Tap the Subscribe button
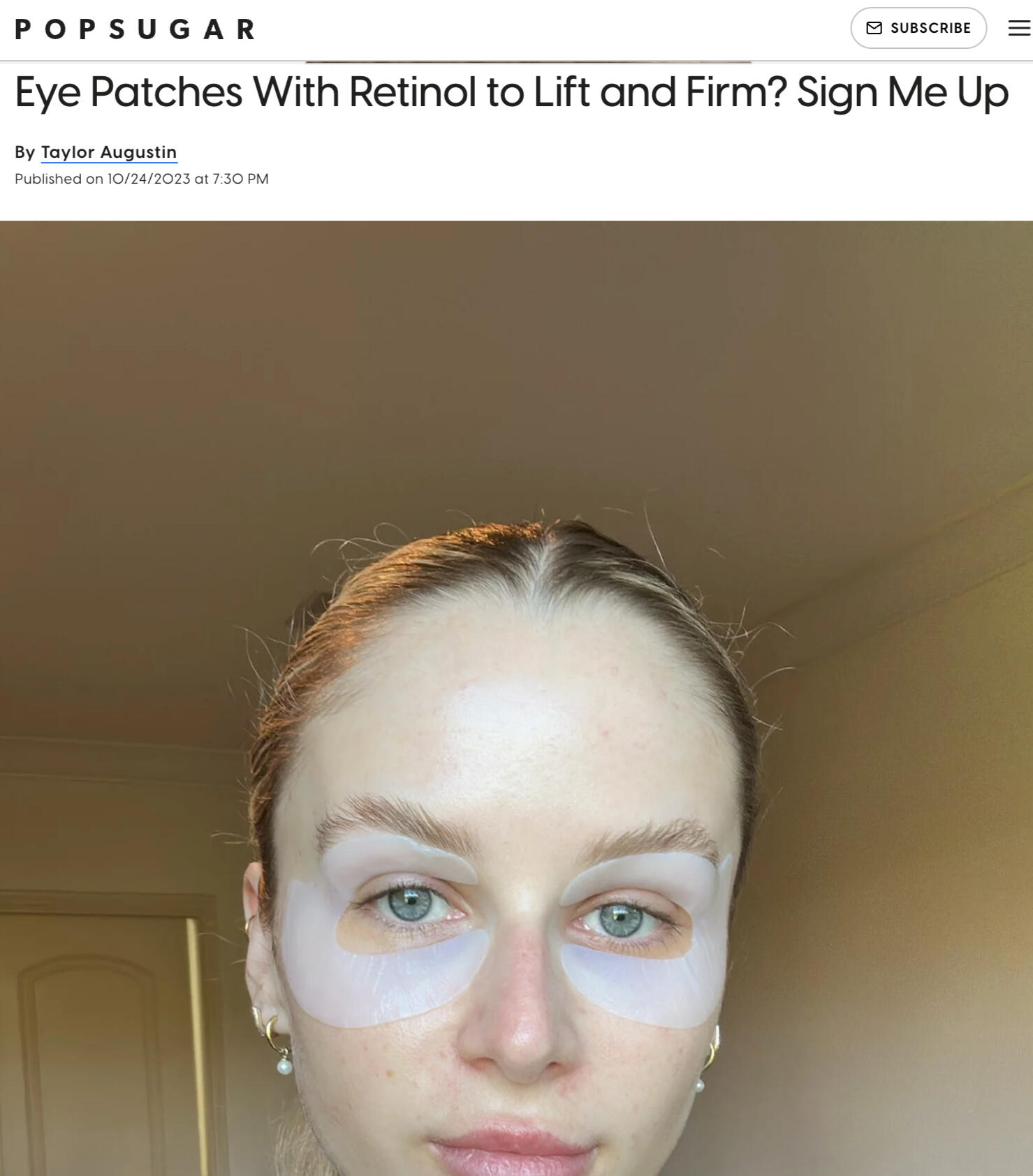 pos(918,28)
